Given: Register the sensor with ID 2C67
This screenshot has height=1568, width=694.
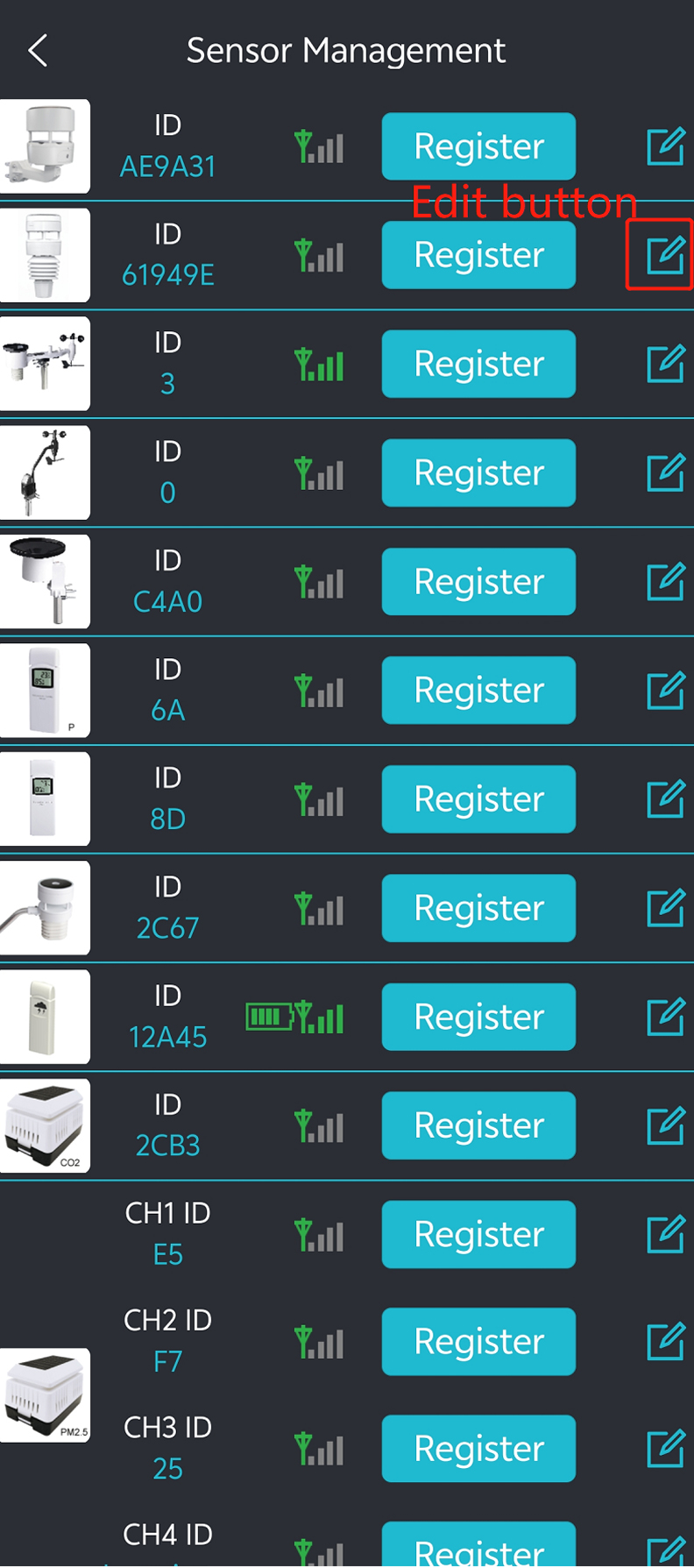Looking at the screenshot, I should tap(478, 908).
